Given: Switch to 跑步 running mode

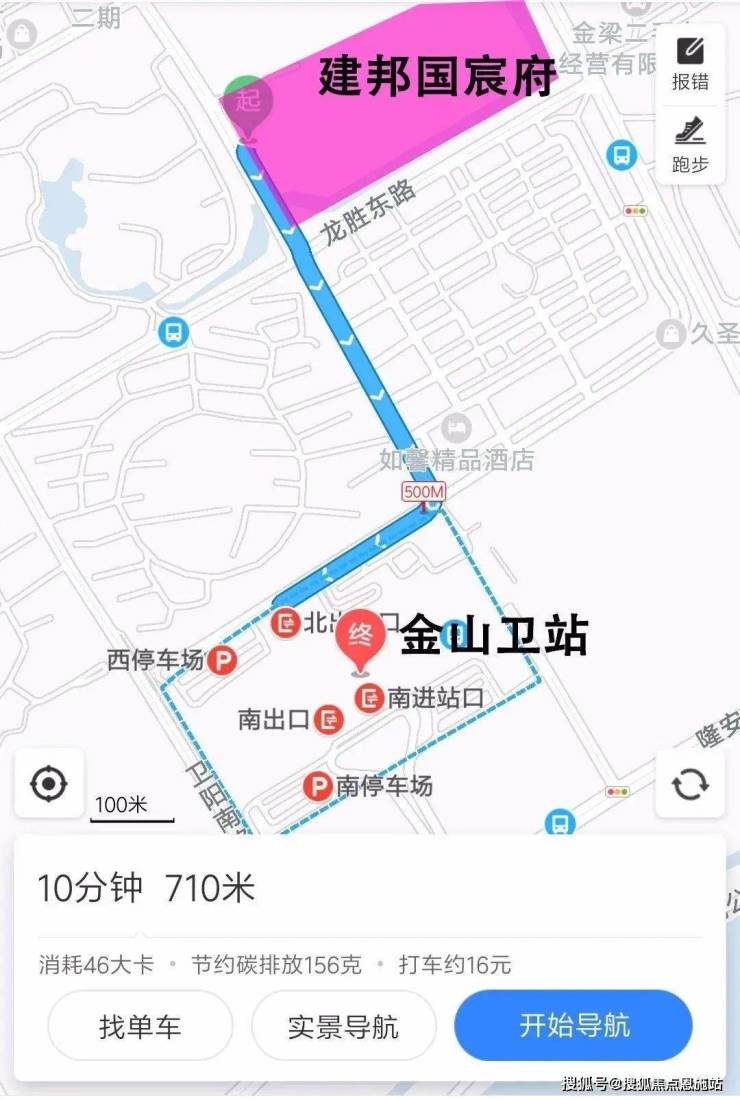Looking at the screenshot, I should 690,145.
